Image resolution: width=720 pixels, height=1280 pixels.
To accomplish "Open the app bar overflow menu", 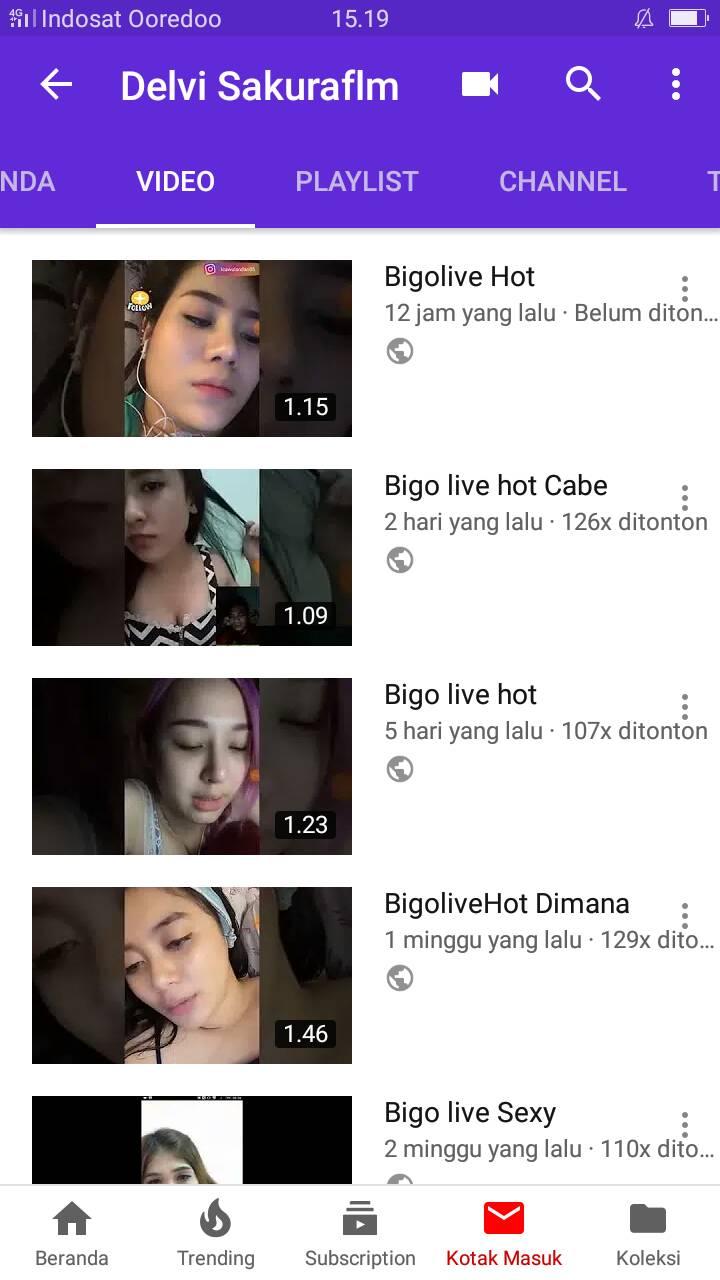I will 676,85.
